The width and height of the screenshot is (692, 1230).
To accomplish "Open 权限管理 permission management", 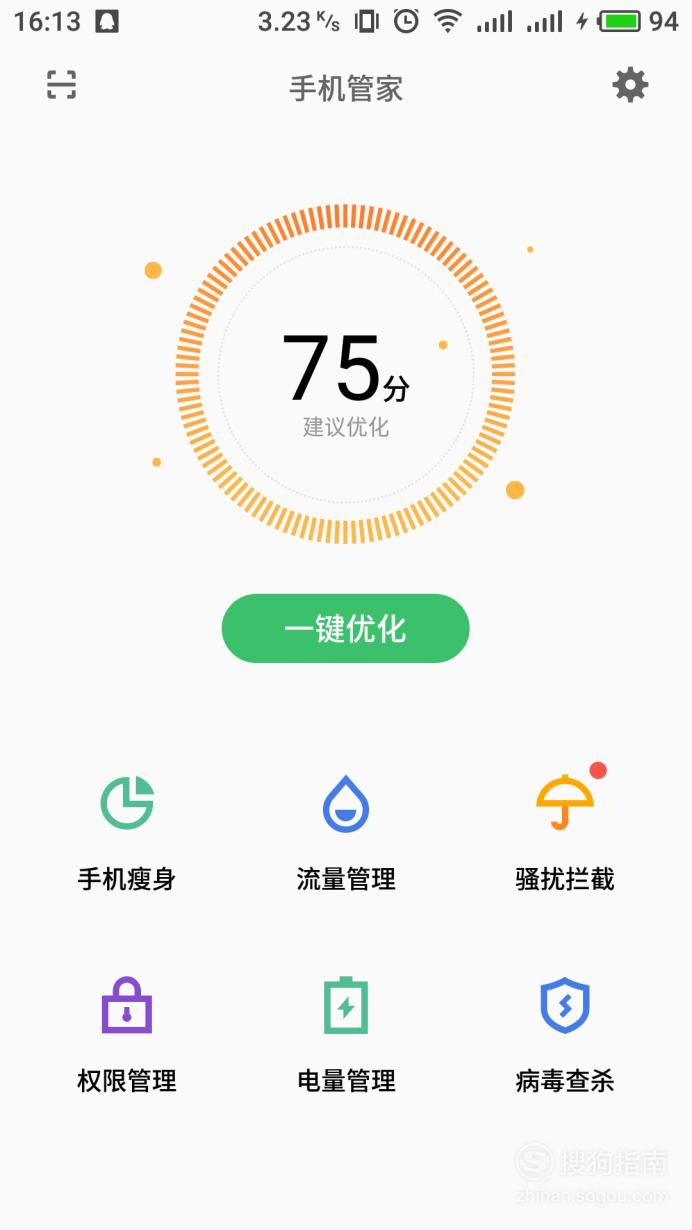I will (127, 1034).
